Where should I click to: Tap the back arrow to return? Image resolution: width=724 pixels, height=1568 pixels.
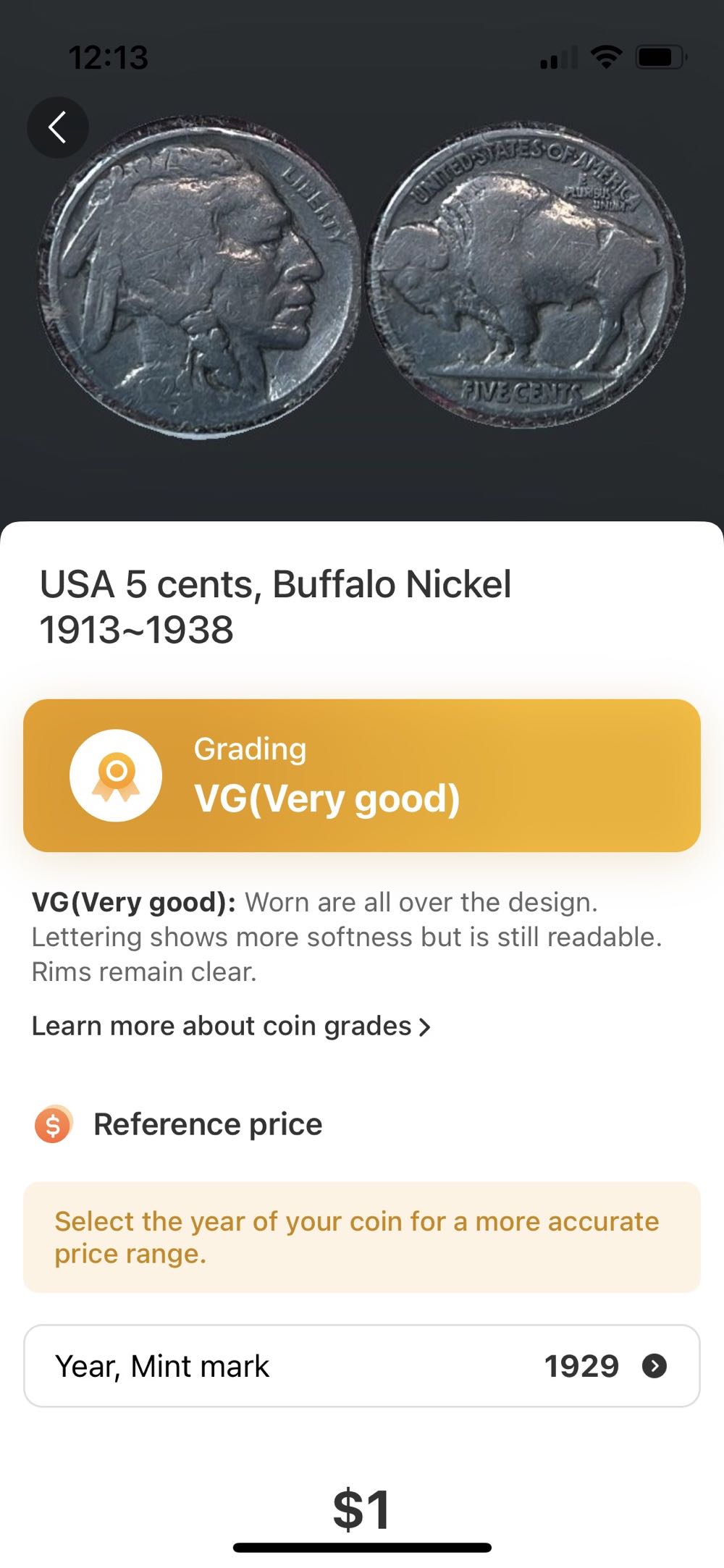[x=58, y=127]
